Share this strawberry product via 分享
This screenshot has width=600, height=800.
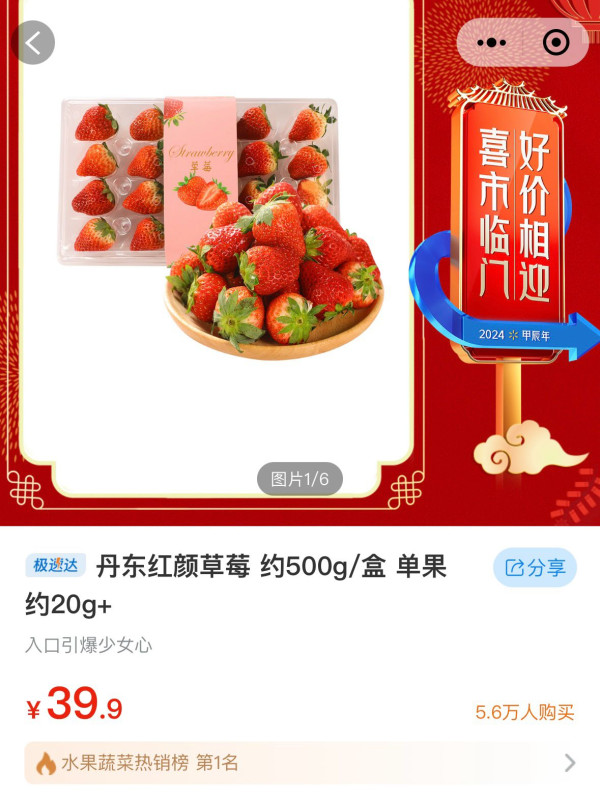coord(535,568)
